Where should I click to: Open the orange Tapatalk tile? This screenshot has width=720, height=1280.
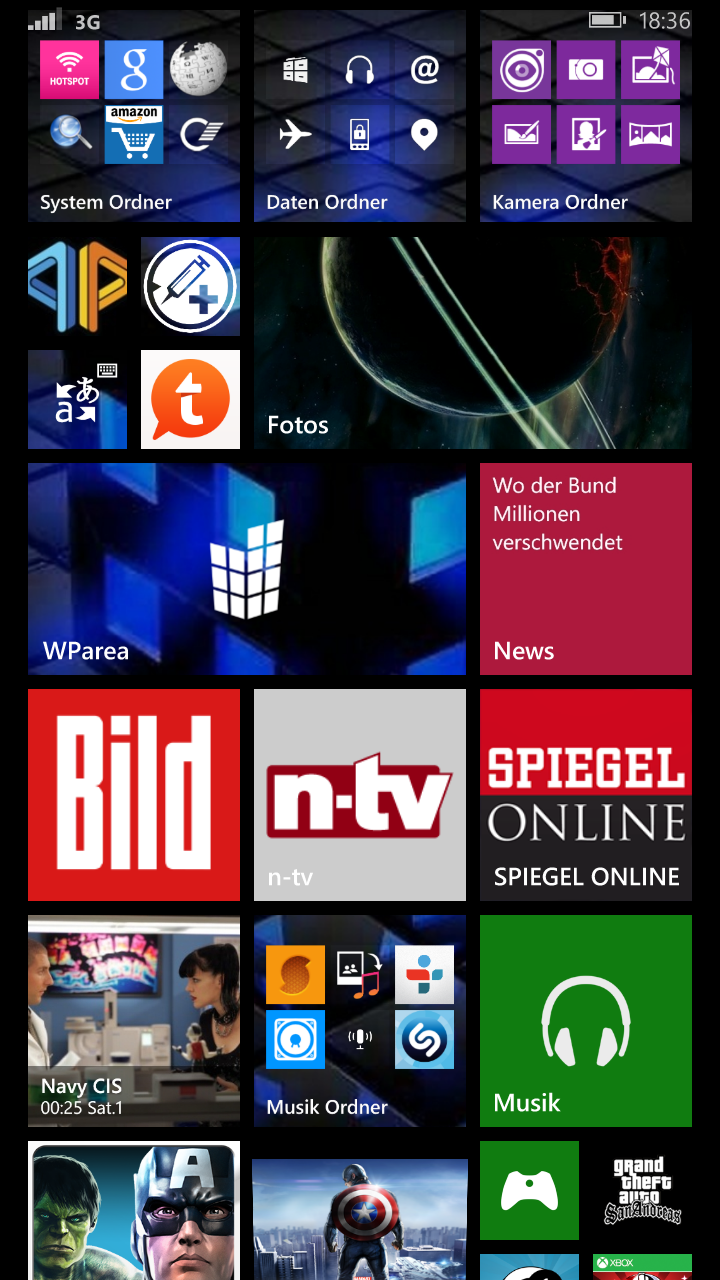click(190, 399)
